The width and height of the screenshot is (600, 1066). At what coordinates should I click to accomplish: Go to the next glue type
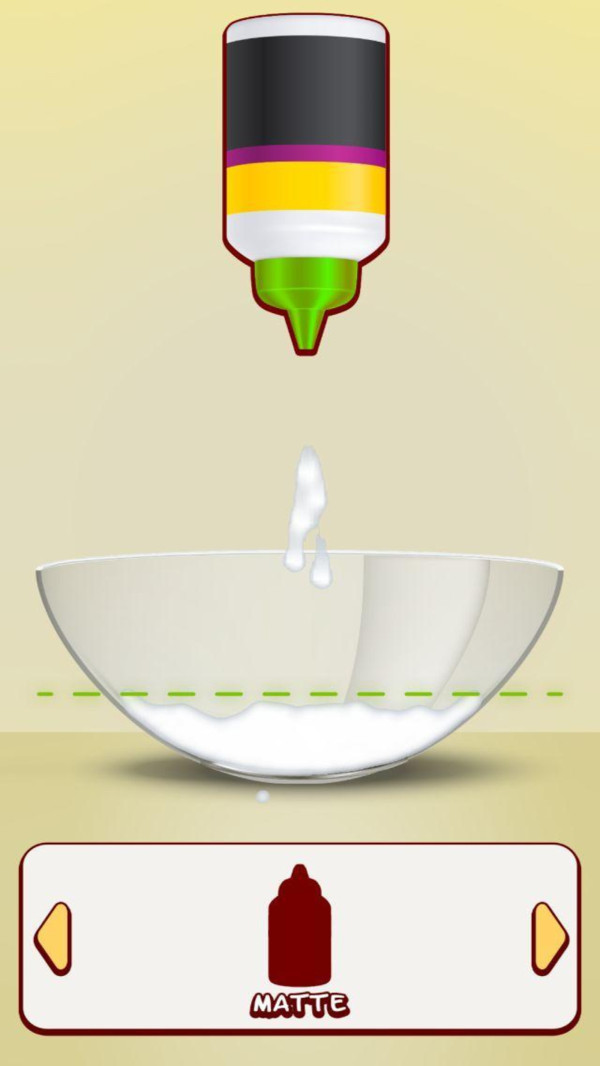pyautogui.click(x=548, y=938)
